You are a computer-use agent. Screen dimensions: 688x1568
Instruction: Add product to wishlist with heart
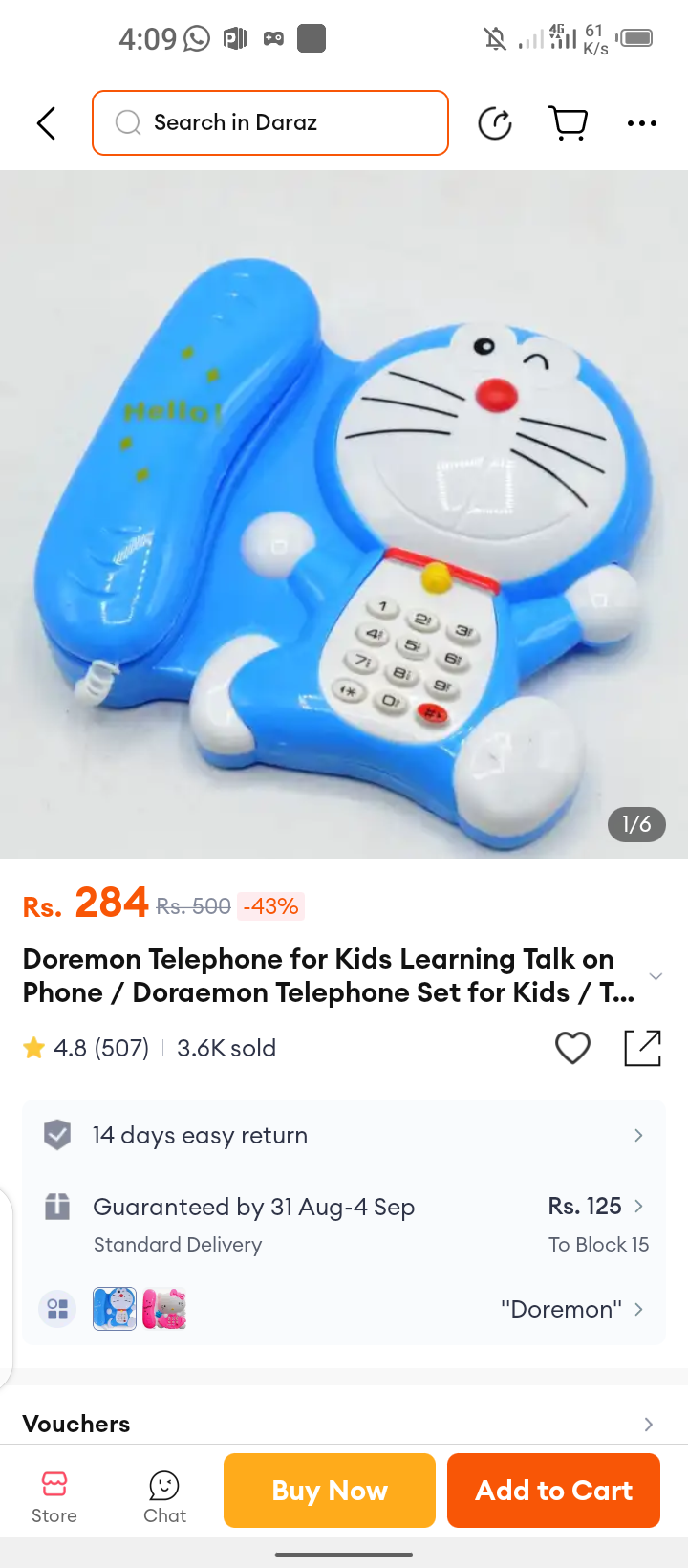pos(572,1048)
